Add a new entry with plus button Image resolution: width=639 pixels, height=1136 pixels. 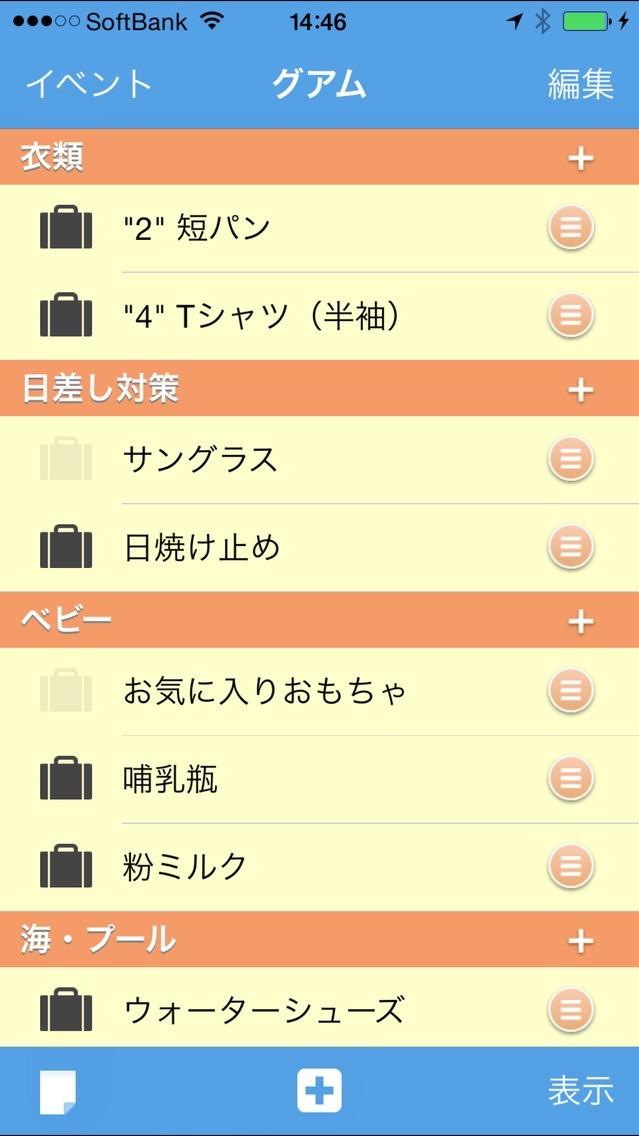(319, 1090)
